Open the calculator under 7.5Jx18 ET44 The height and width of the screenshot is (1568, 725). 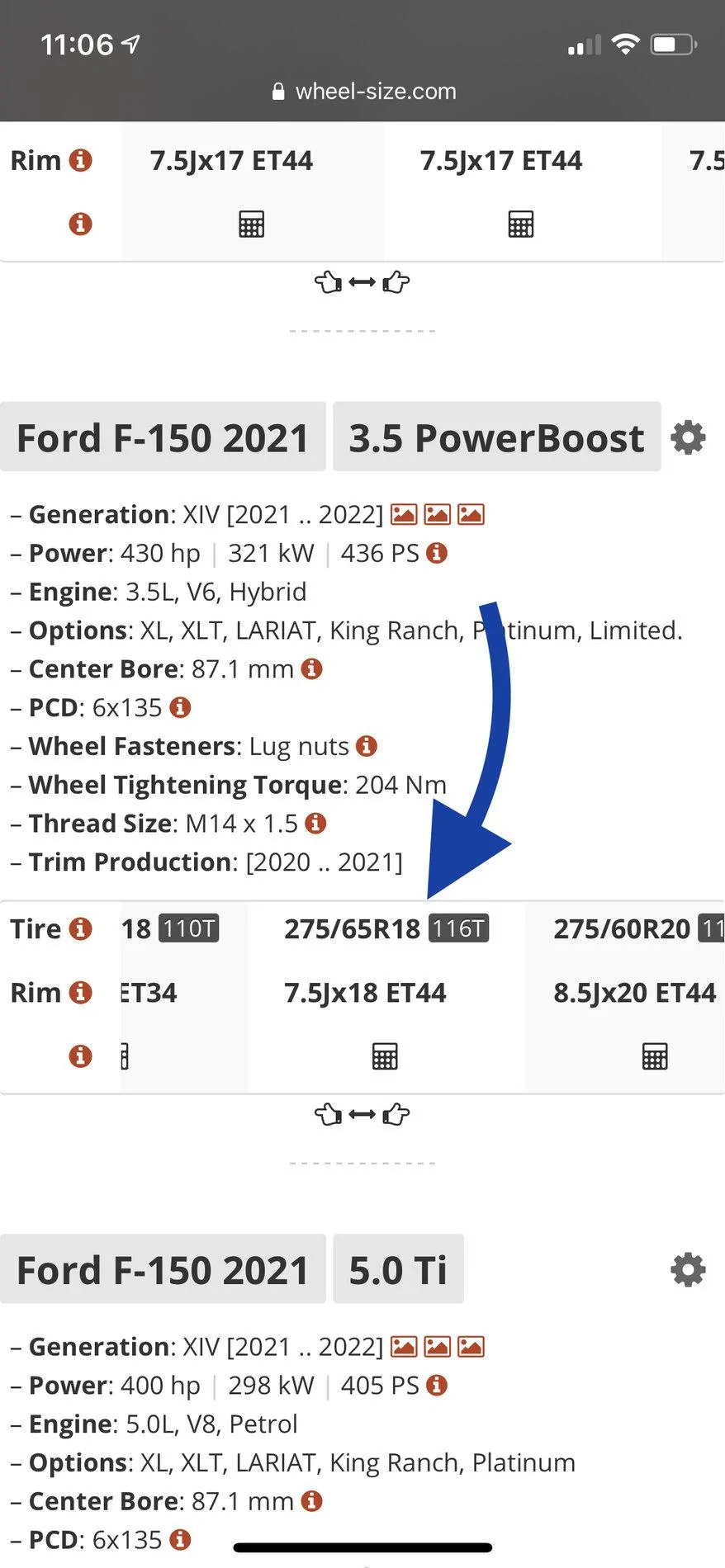(385, 1056)
